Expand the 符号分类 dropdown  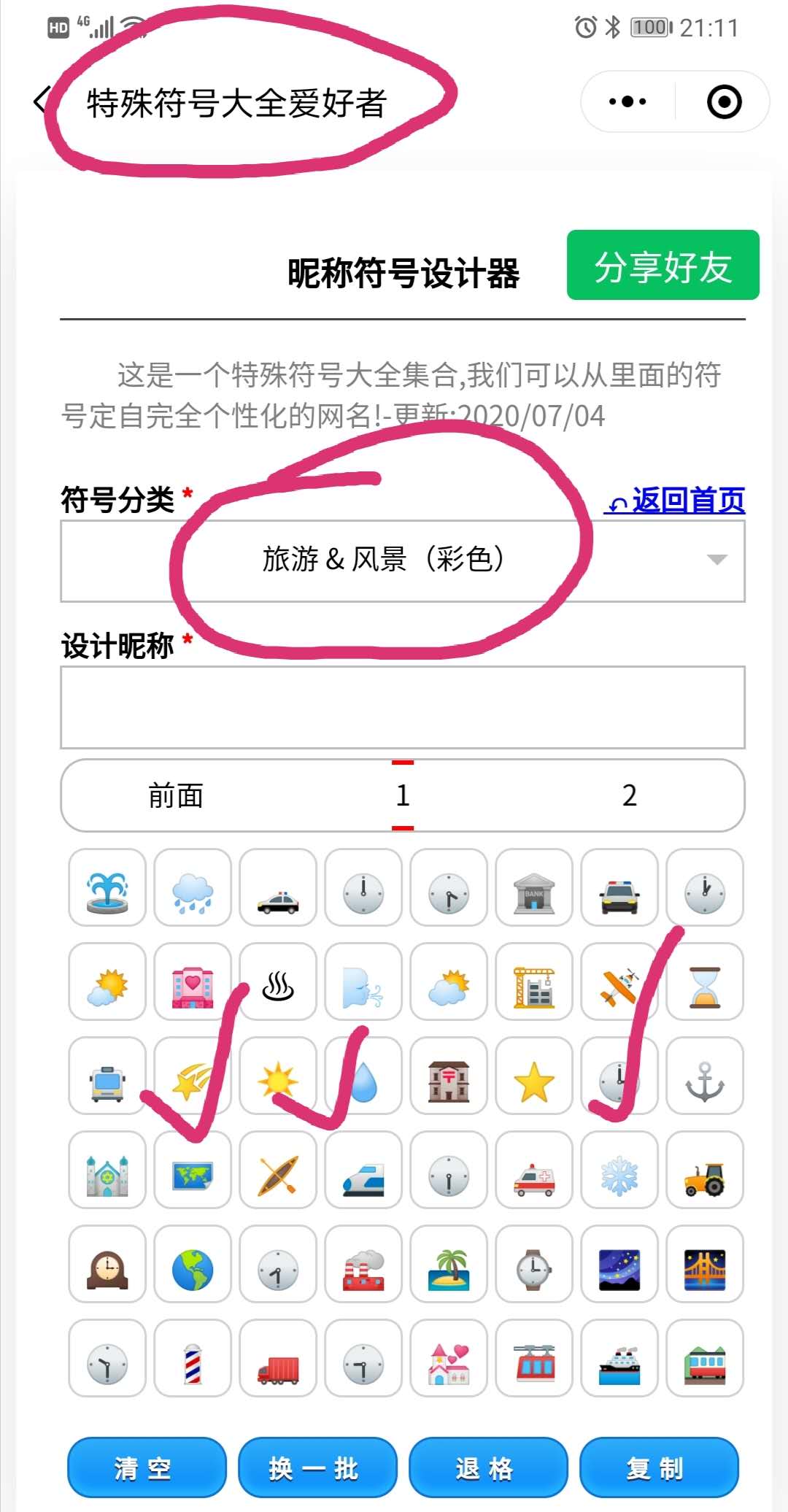click(402, 560)
